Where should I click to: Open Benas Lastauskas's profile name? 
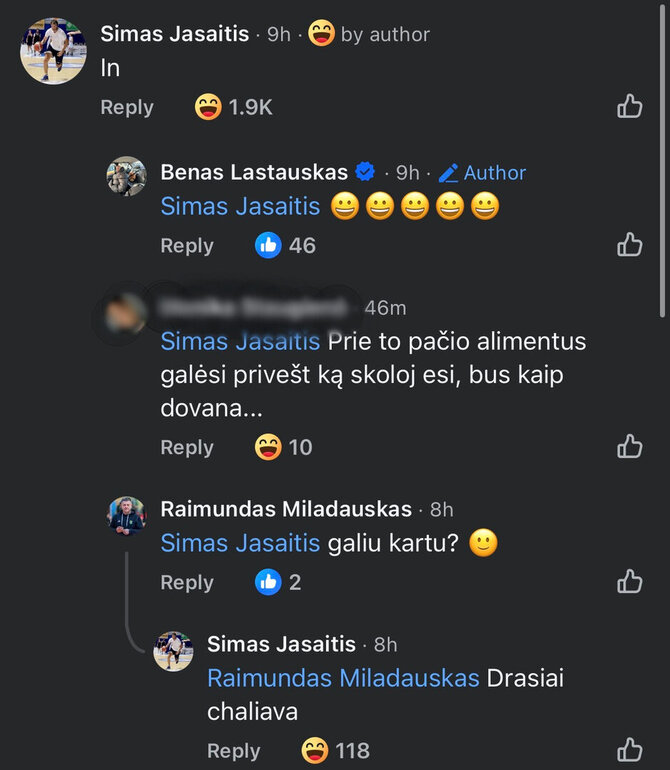[254, 172]
